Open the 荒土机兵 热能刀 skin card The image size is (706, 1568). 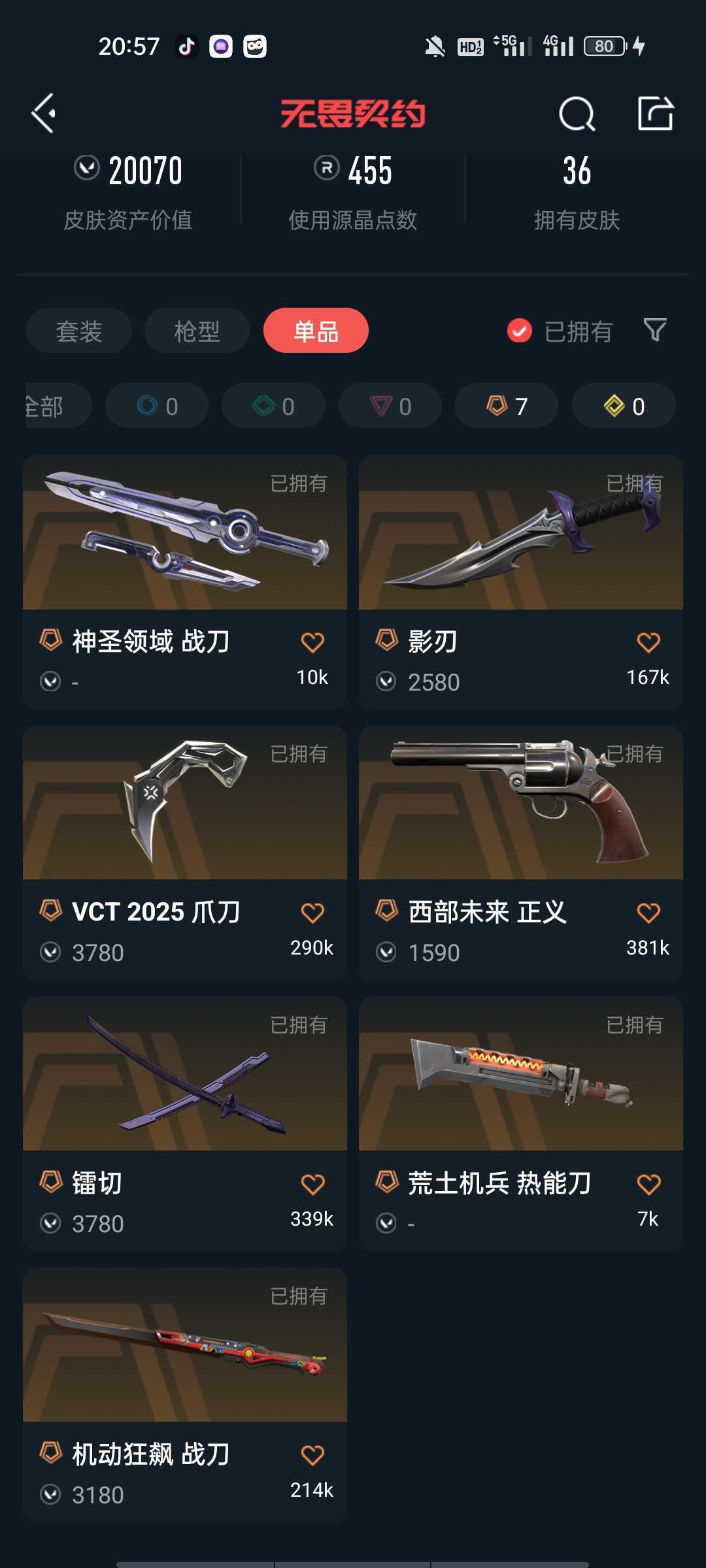521,1124
